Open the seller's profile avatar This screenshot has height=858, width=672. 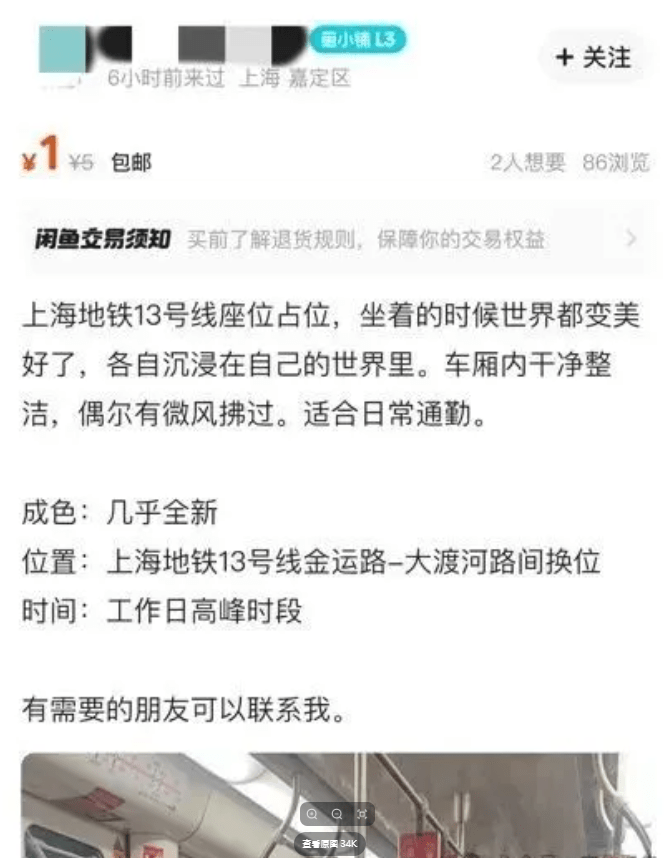coord(62,48)
